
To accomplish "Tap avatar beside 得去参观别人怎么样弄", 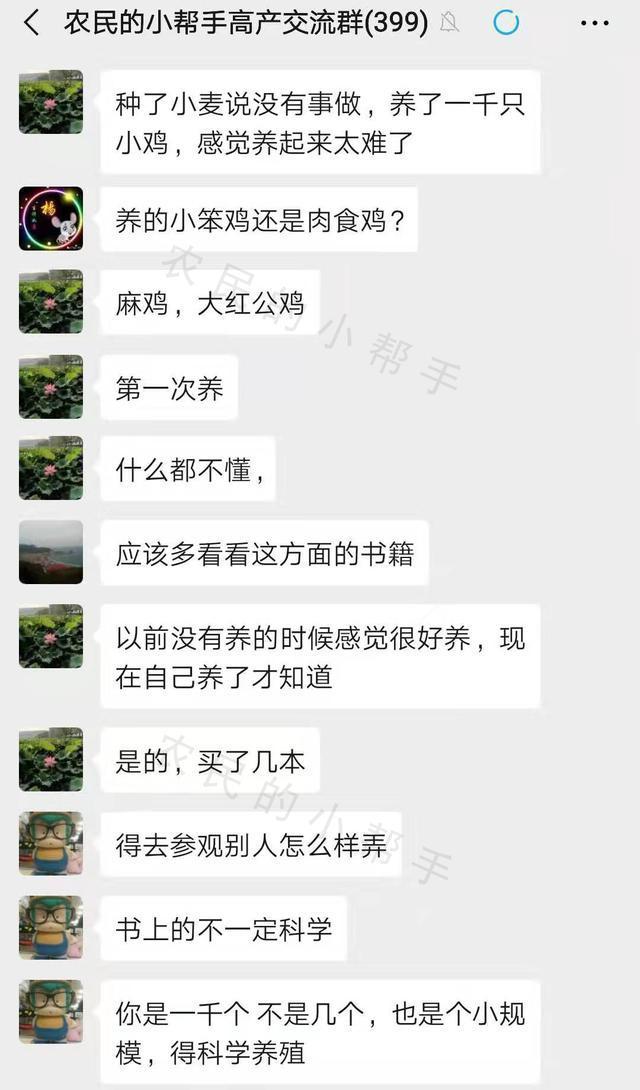I will (x=51, y=843).
